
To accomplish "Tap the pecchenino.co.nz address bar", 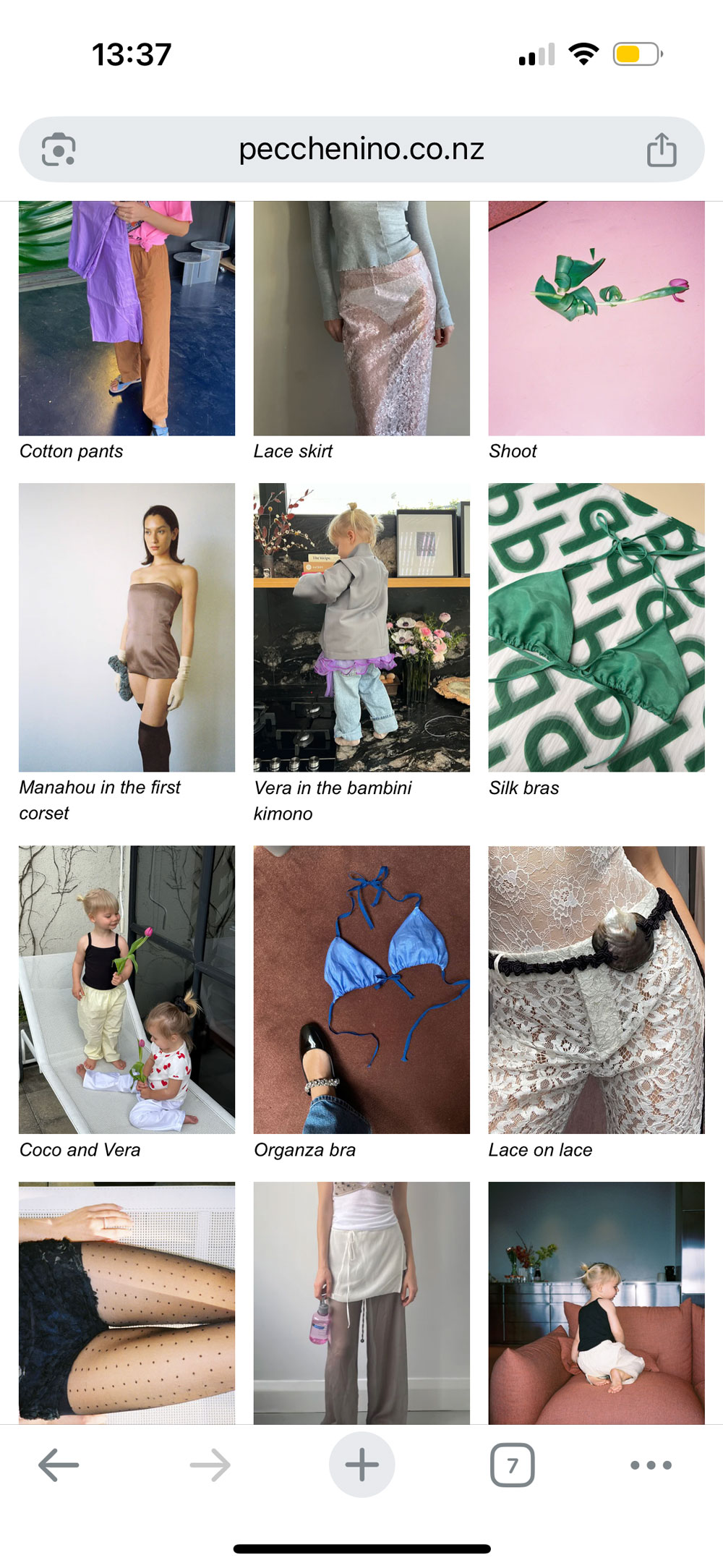I will (x=361, y=149).
